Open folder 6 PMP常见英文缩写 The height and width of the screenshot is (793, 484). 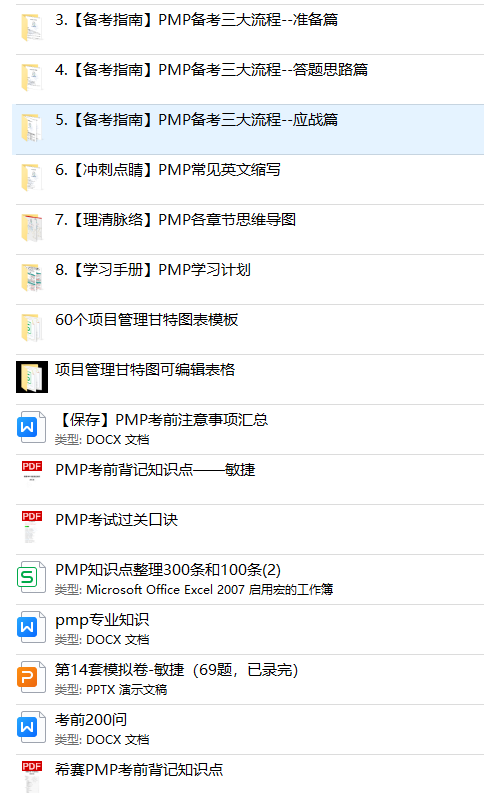click(250, 180)
